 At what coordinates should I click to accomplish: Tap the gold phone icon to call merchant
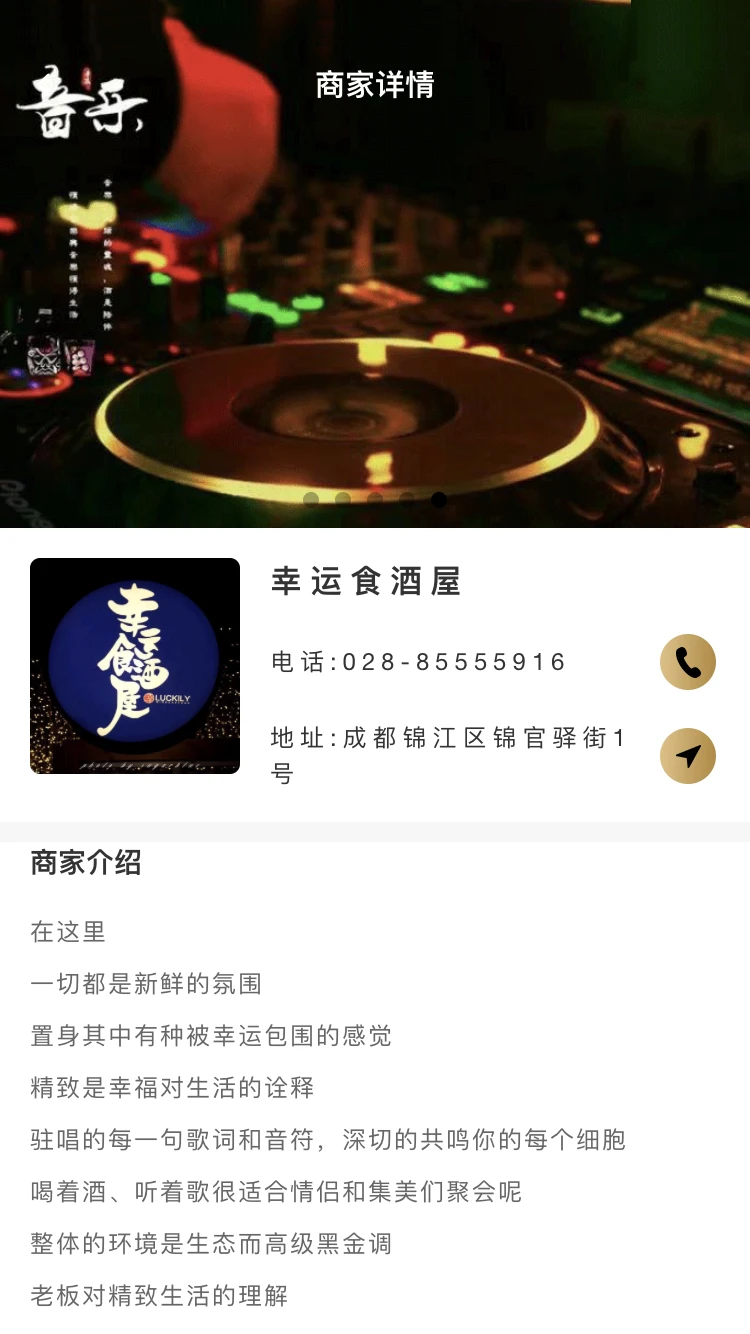click(x=687, y=662)
